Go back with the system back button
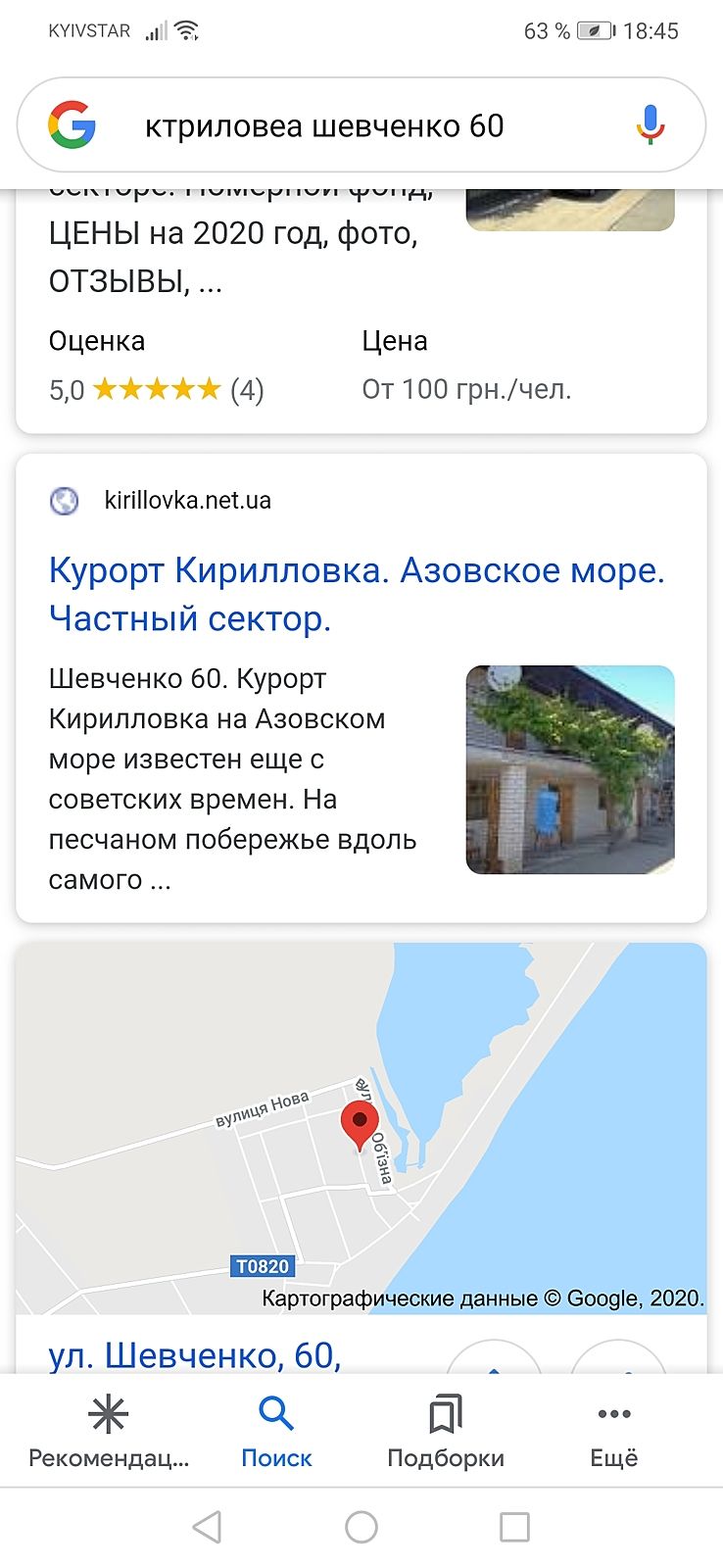 pyautogui.click(x=207, y=1526)
